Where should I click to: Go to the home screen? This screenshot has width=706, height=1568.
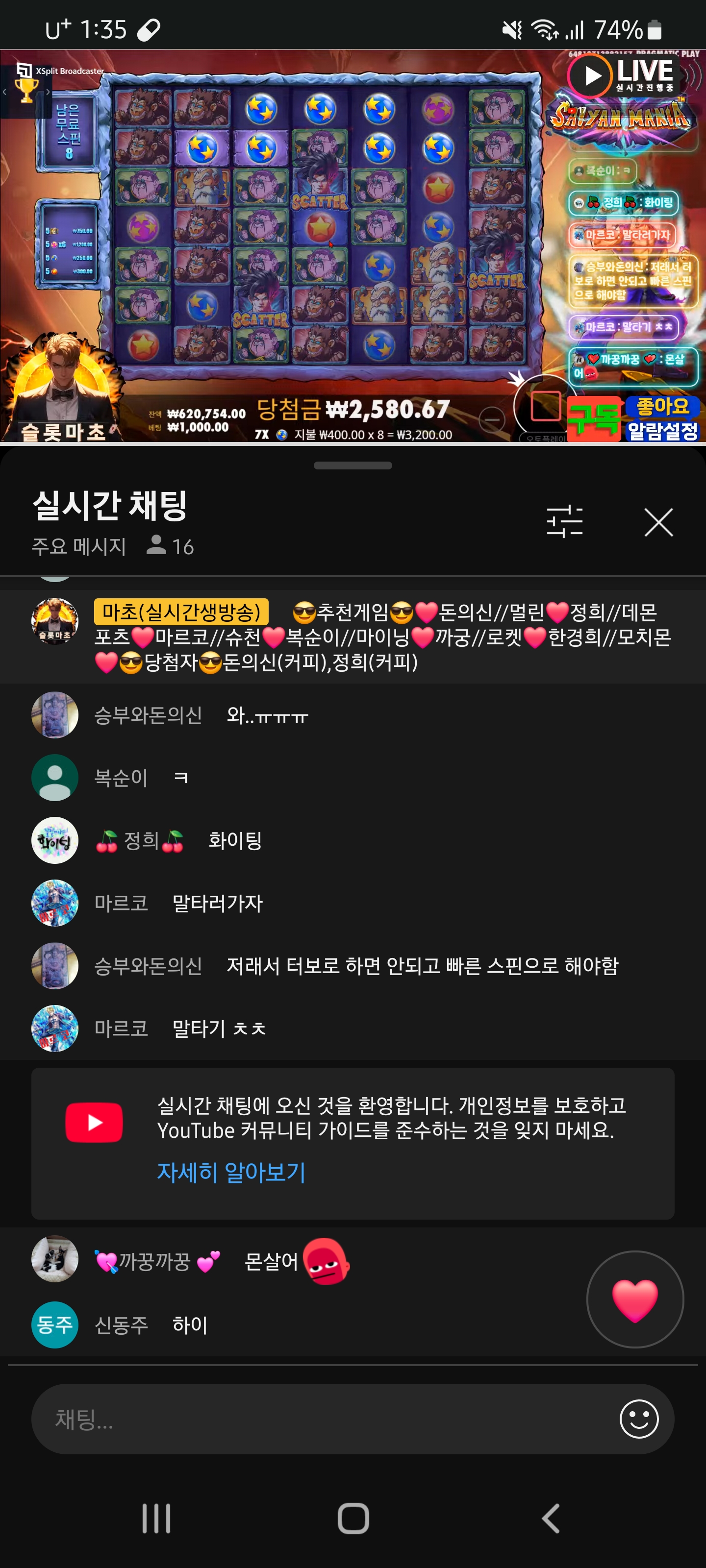coord(353,1518)
